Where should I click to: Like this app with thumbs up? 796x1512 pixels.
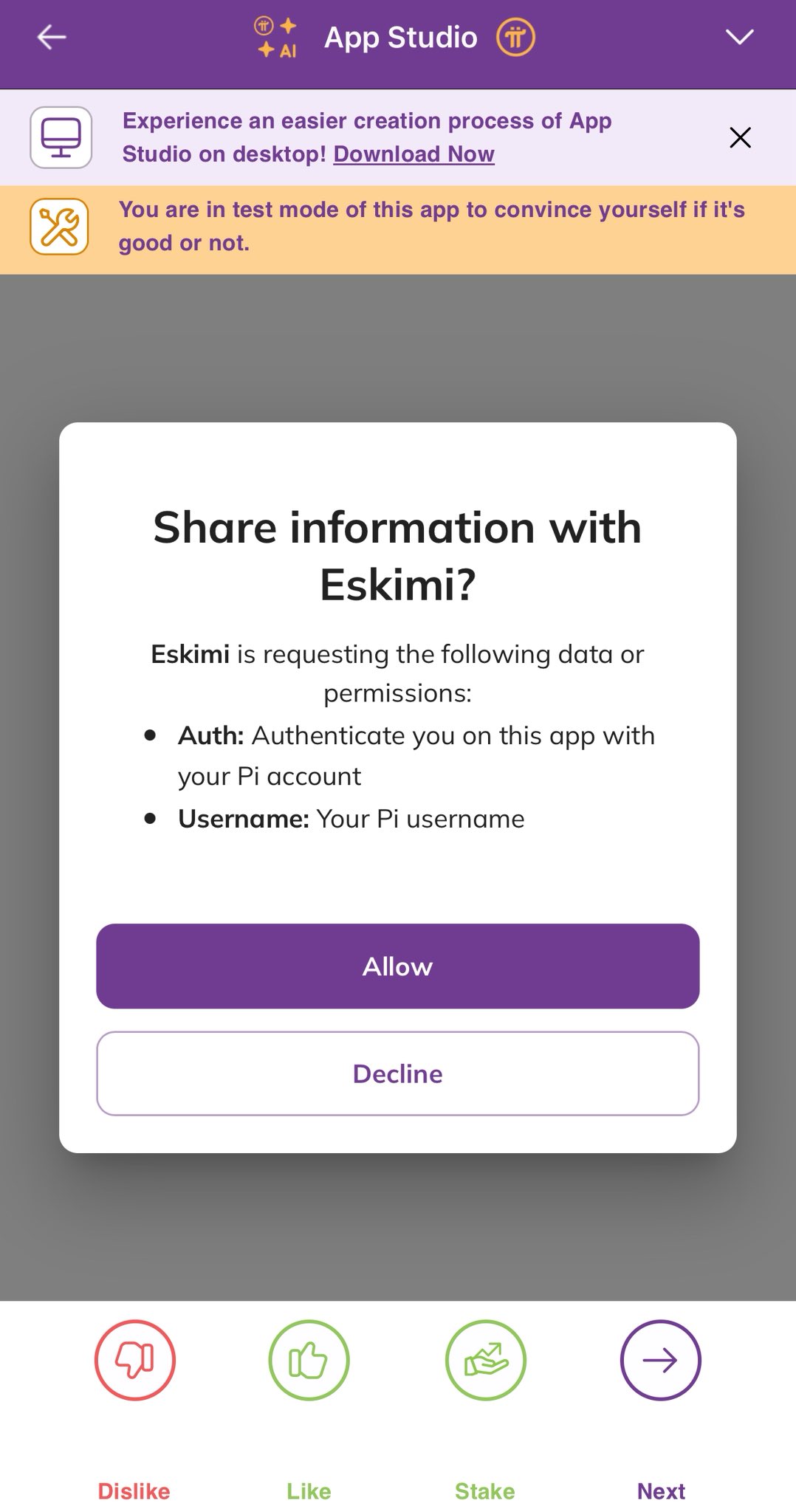click(309, 1360)
